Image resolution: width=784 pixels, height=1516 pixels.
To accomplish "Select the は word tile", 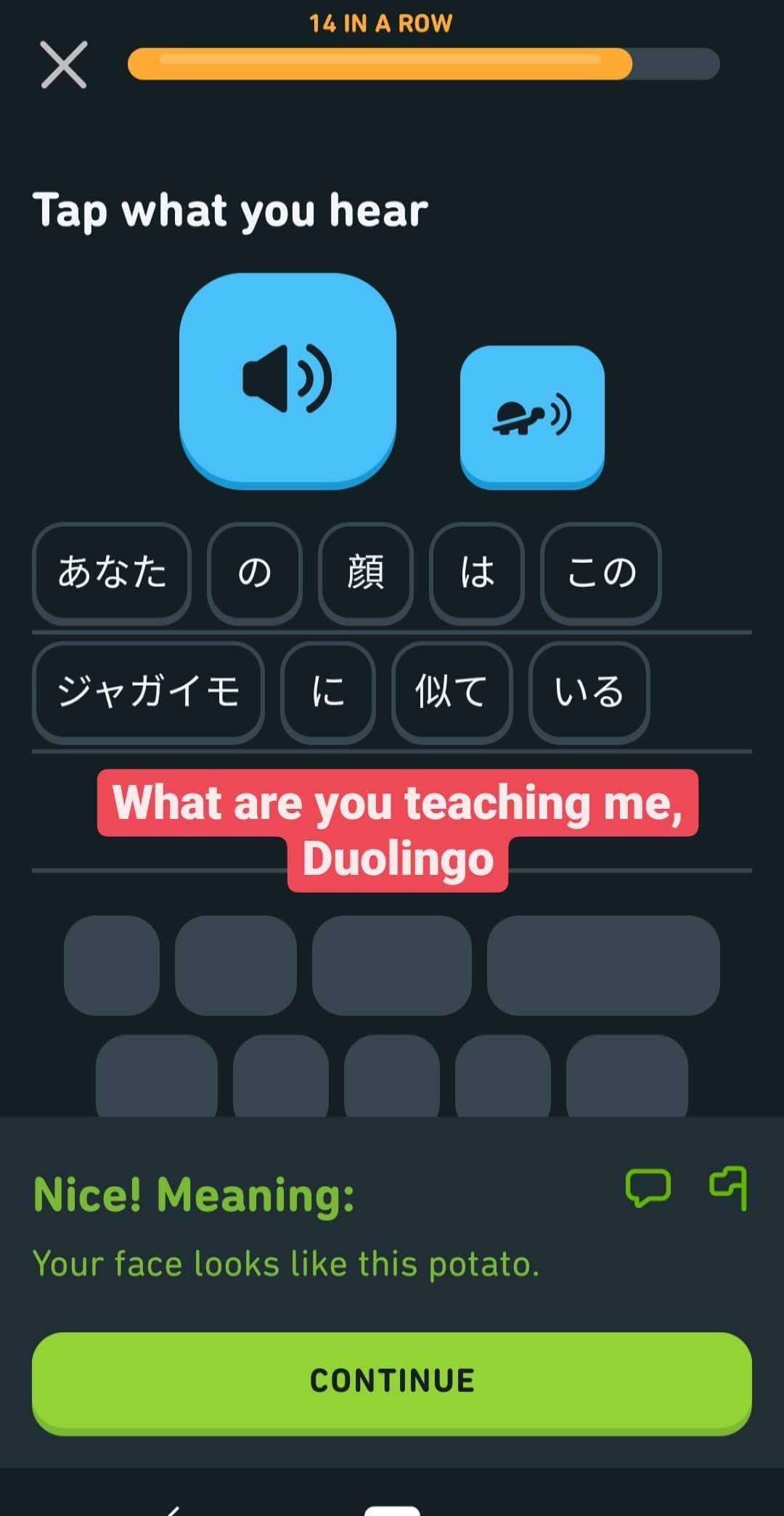I will point(477,572).
